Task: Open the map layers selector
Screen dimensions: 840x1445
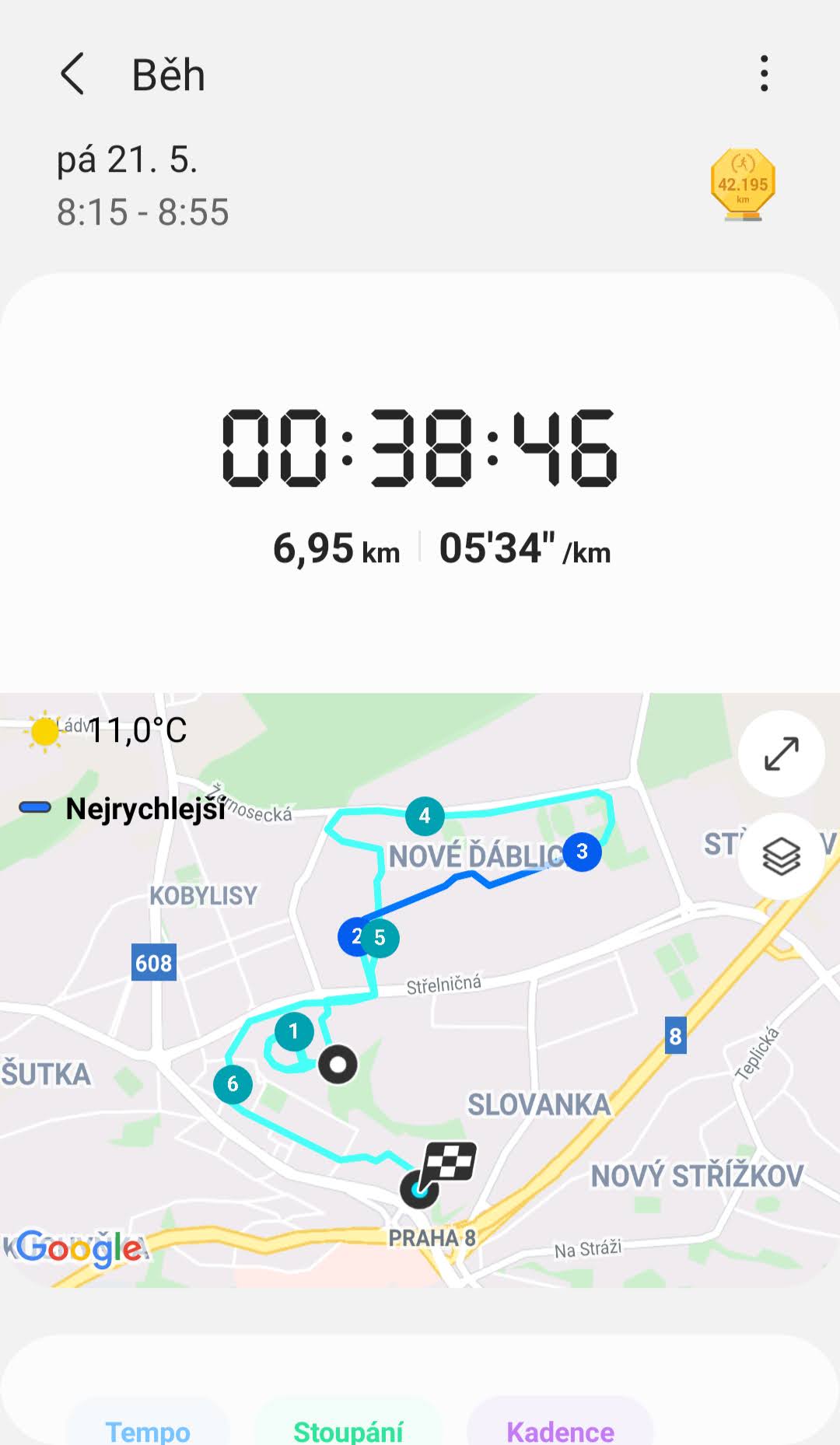Action: [782, 856]
